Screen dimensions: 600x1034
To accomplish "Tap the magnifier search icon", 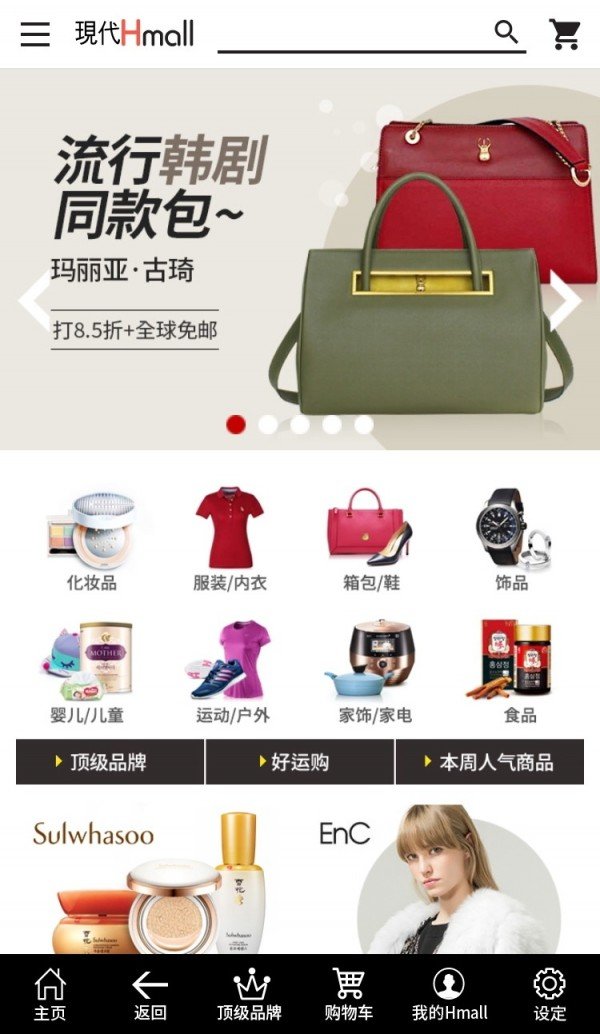I will pos(507,33).
